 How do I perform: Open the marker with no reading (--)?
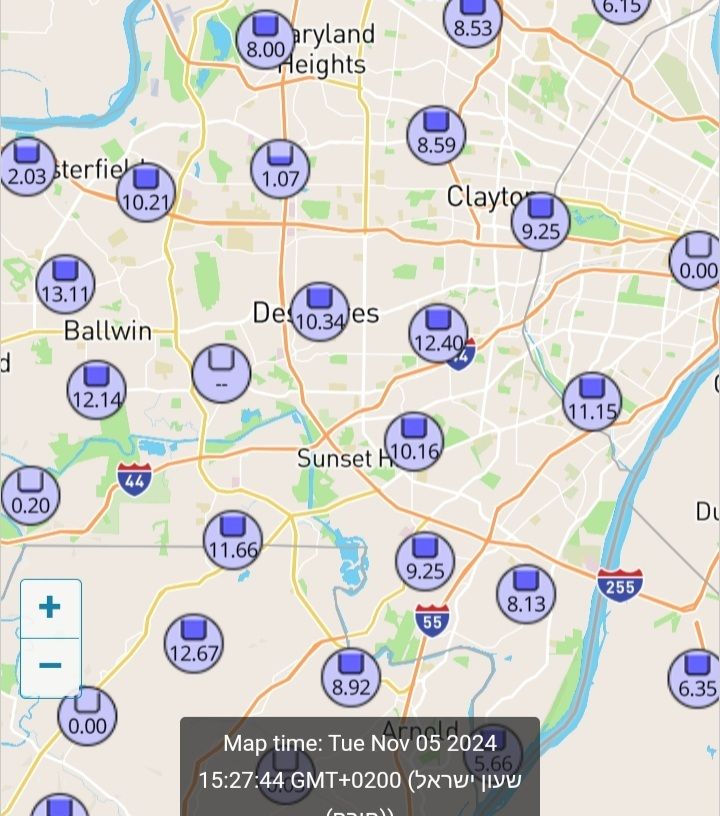point(221,373)
